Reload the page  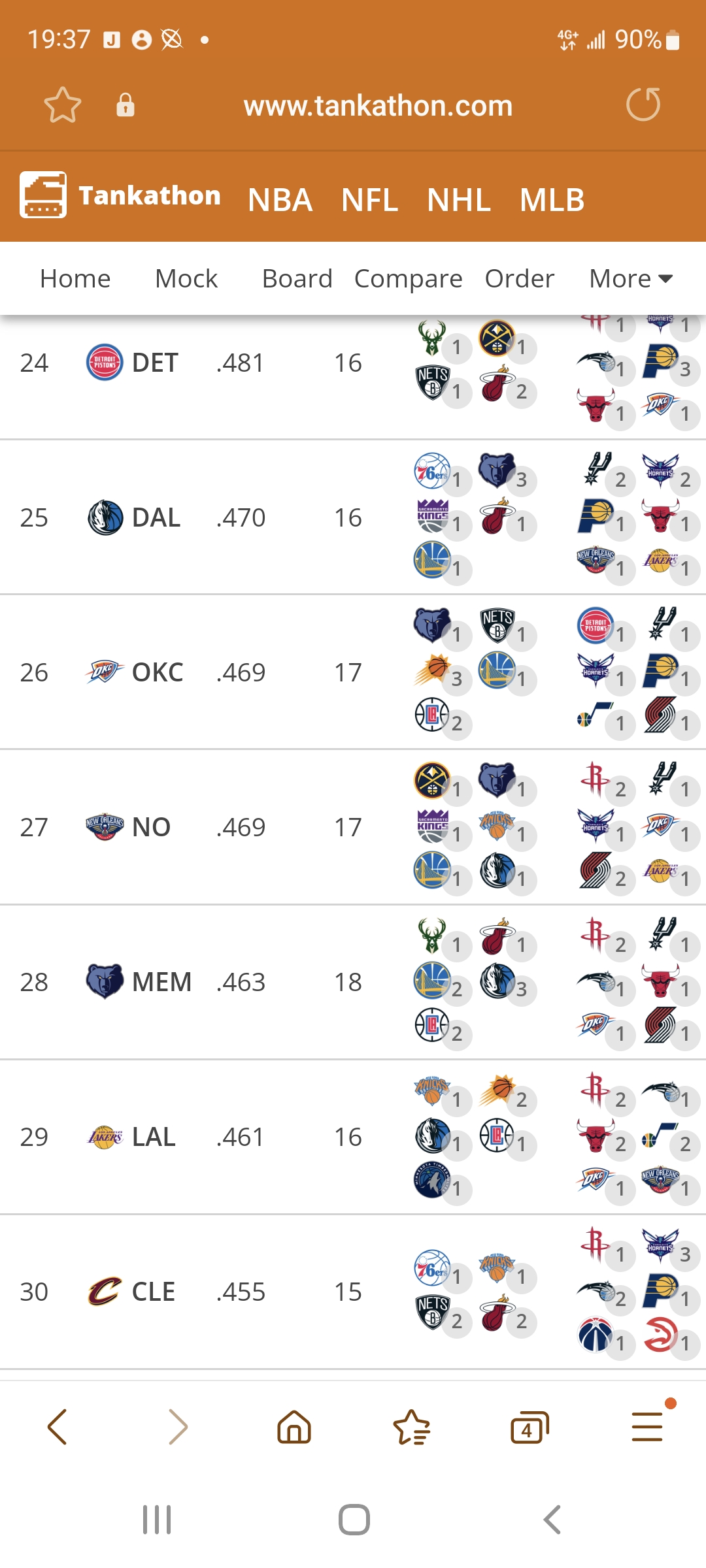coord(643,105)
